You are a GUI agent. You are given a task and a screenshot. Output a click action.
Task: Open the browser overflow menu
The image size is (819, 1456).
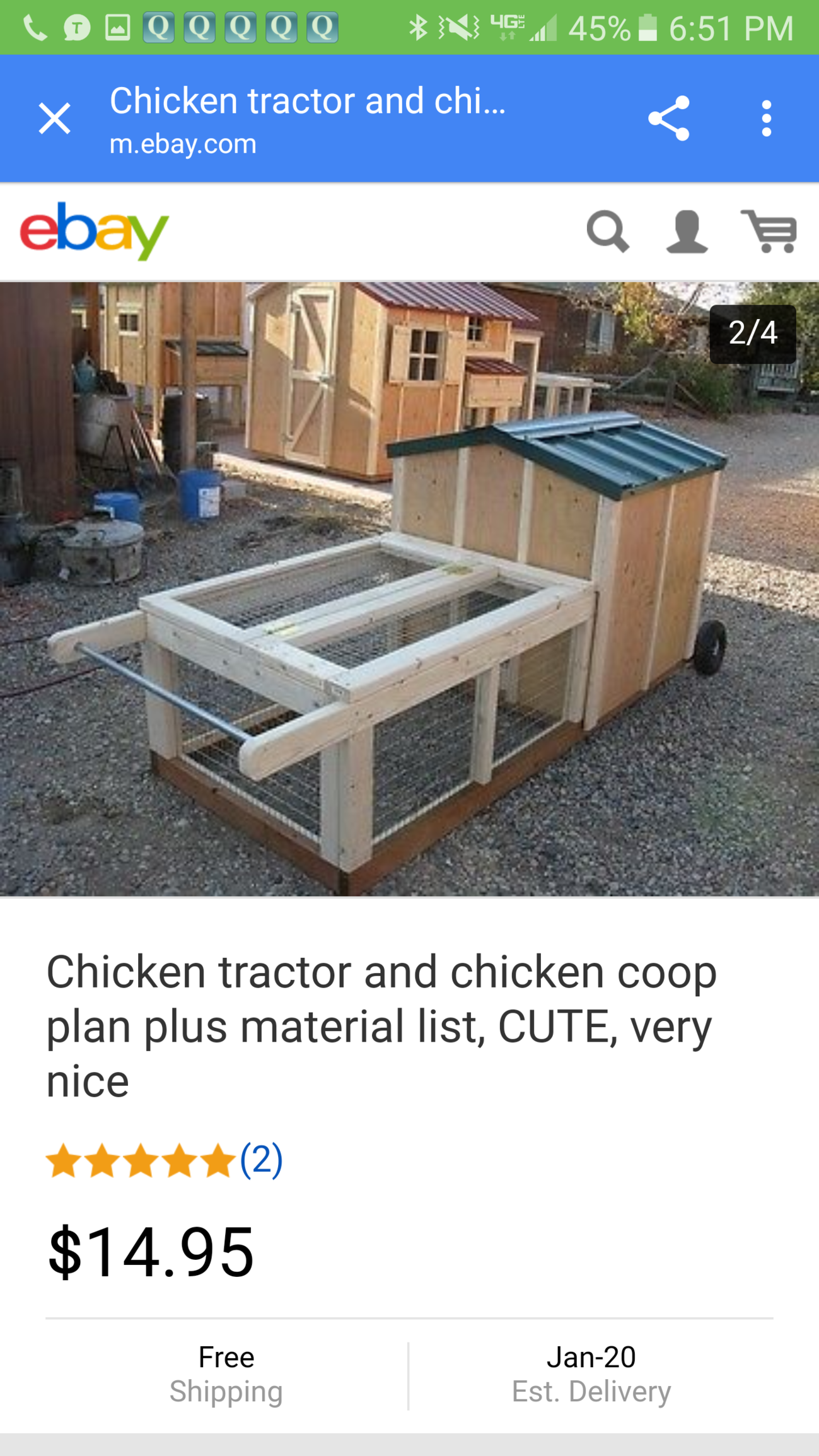pos(766,119)
